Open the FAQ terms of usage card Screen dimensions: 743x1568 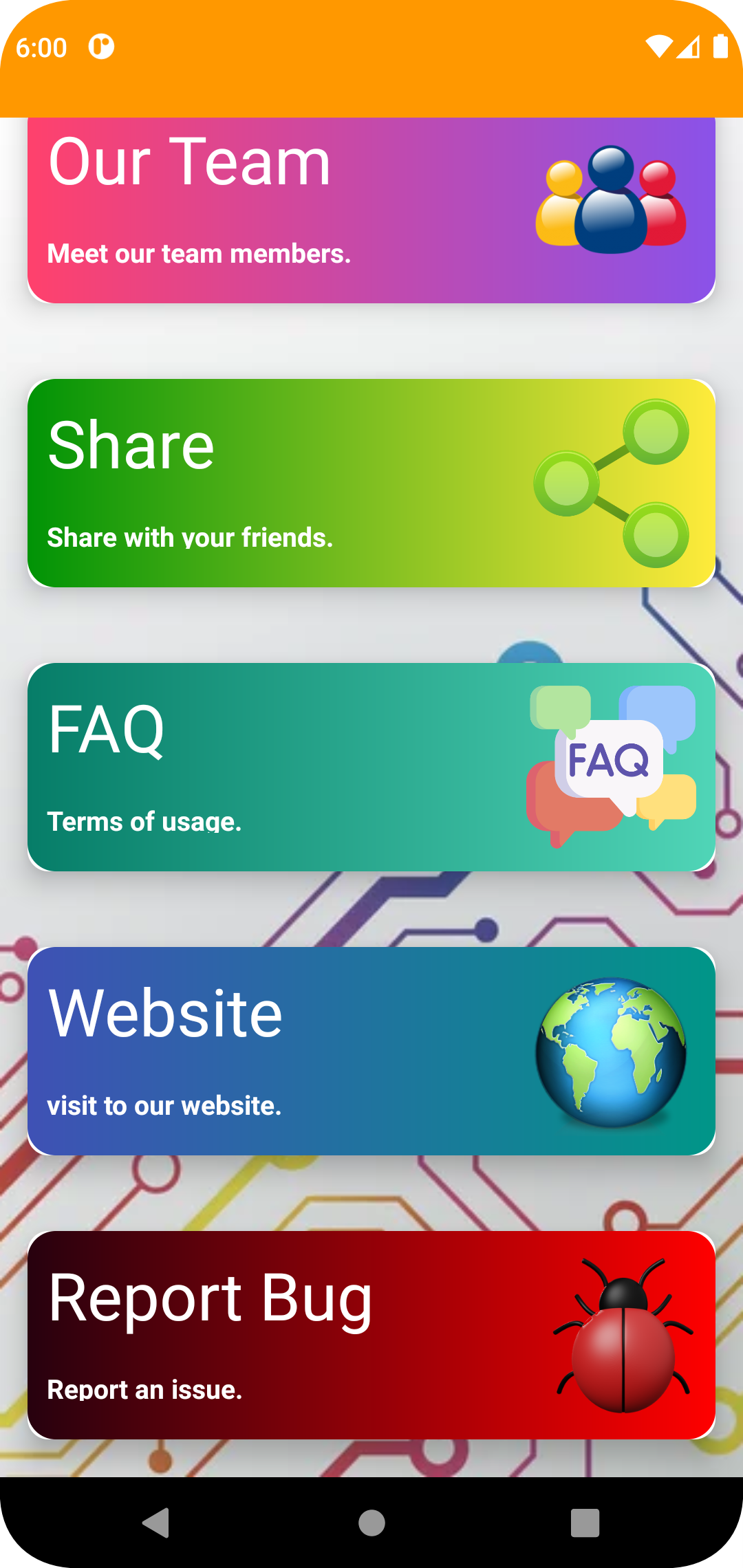click(371, 767)
